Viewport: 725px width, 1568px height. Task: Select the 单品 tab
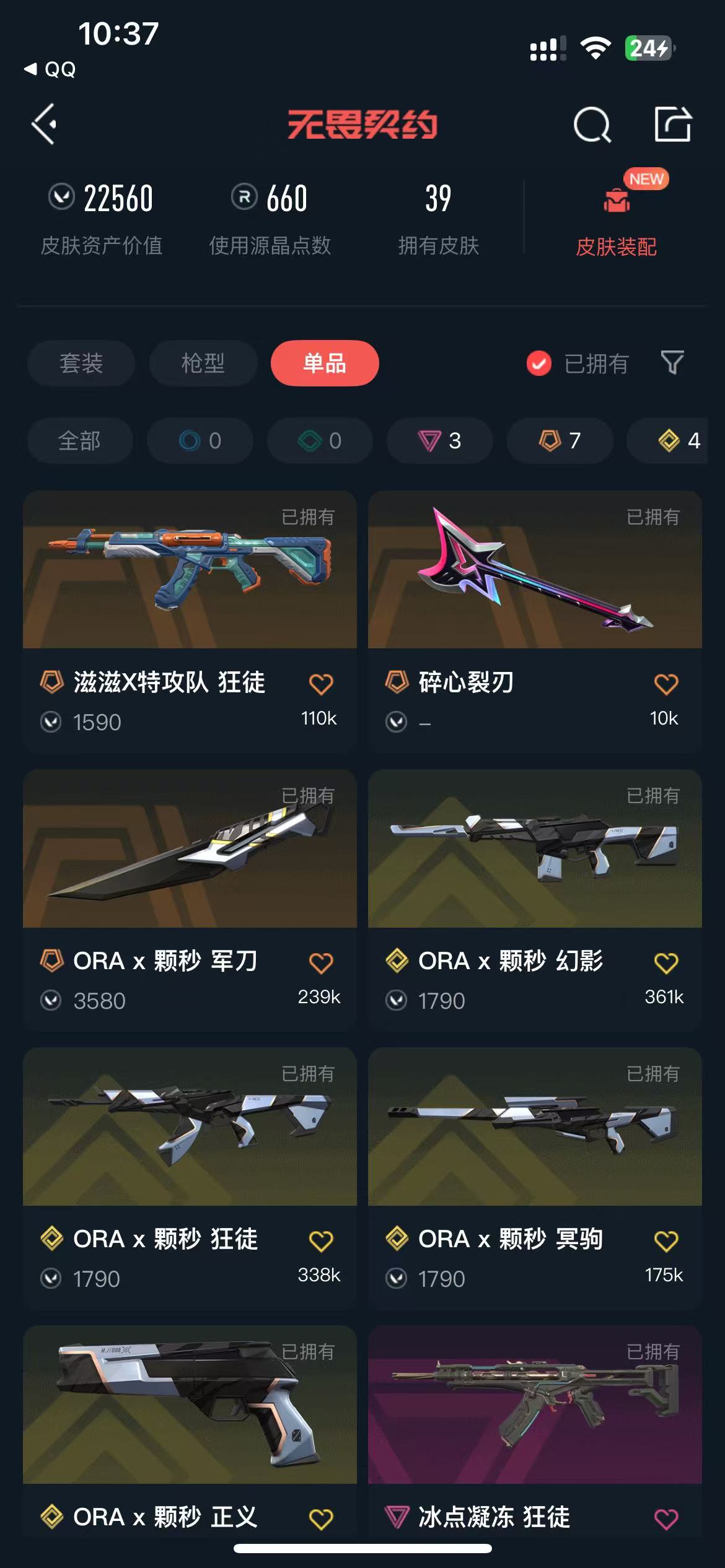tap(325, 364)
